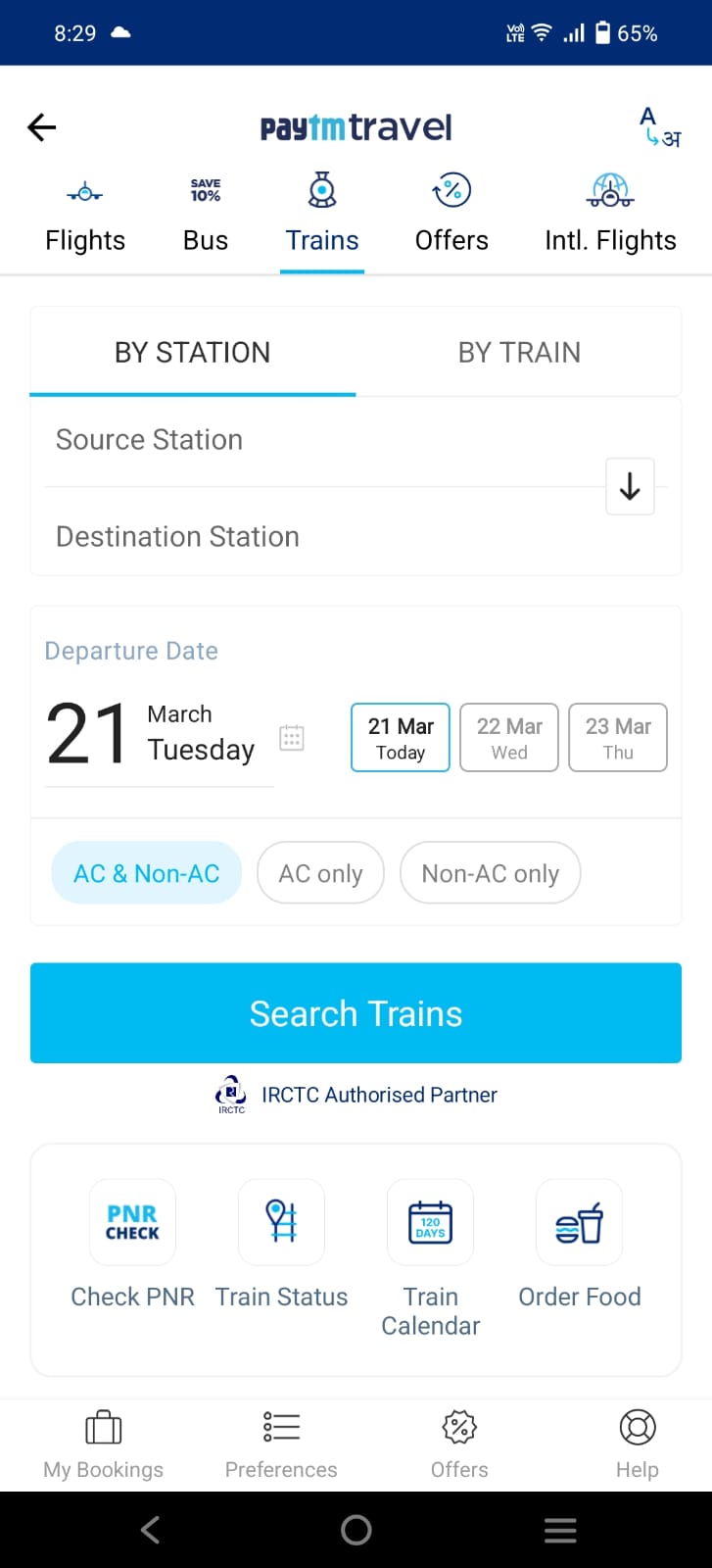Switch to the Flights tab
This screenshot has width=712, height=1568.
tap(85, 216)
